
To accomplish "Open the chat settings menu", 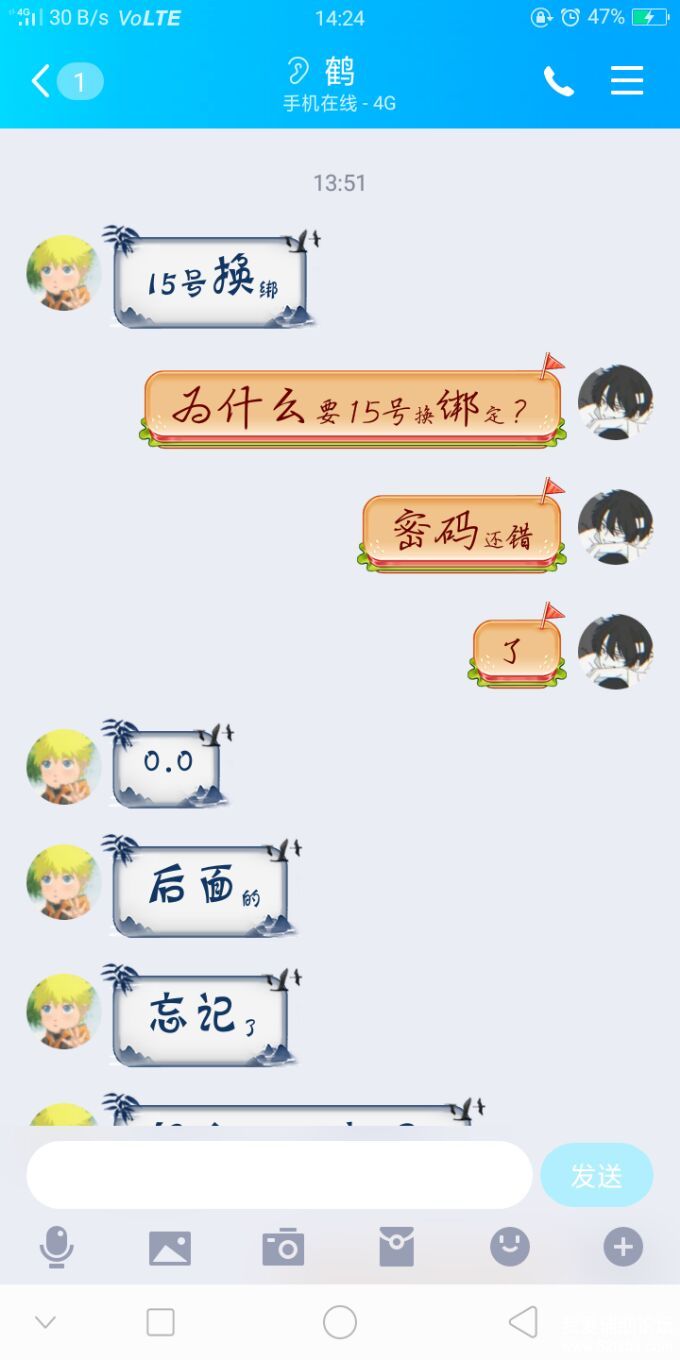I will (x=627, y=81).
